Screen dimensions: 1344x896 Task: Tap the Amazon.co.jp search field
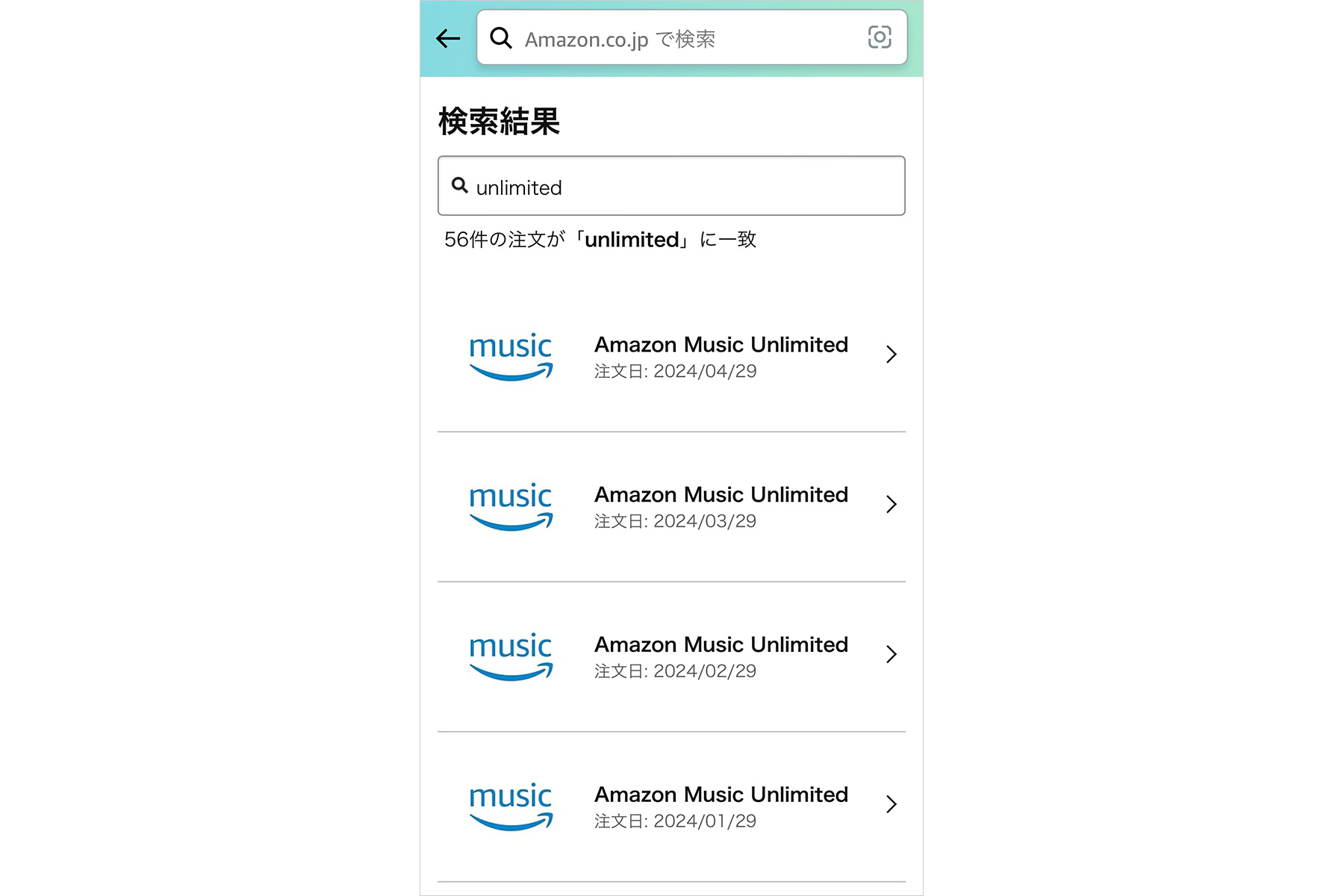pyautogui.click(x=672, y=38)
